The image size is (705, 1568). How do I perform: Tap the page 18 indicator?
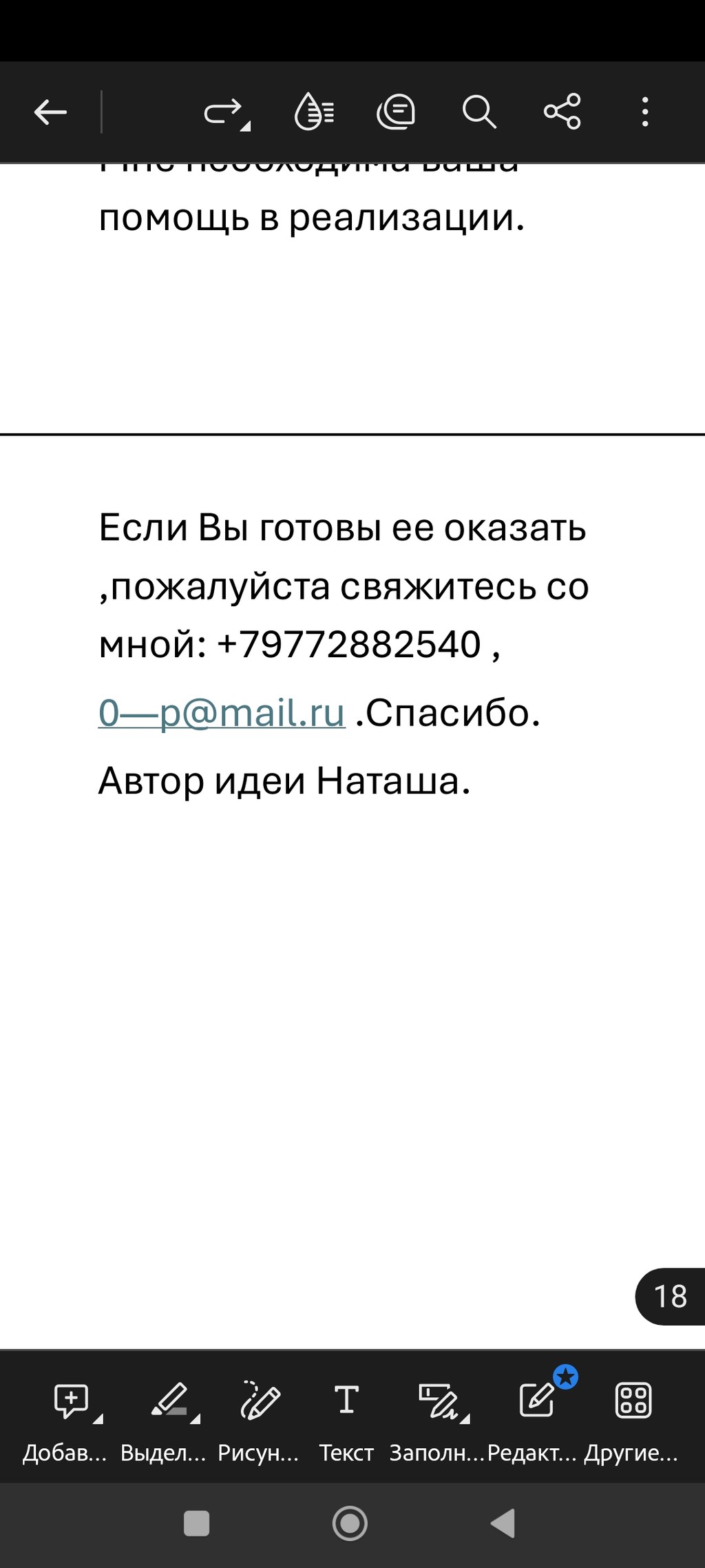click(670, 1296)
